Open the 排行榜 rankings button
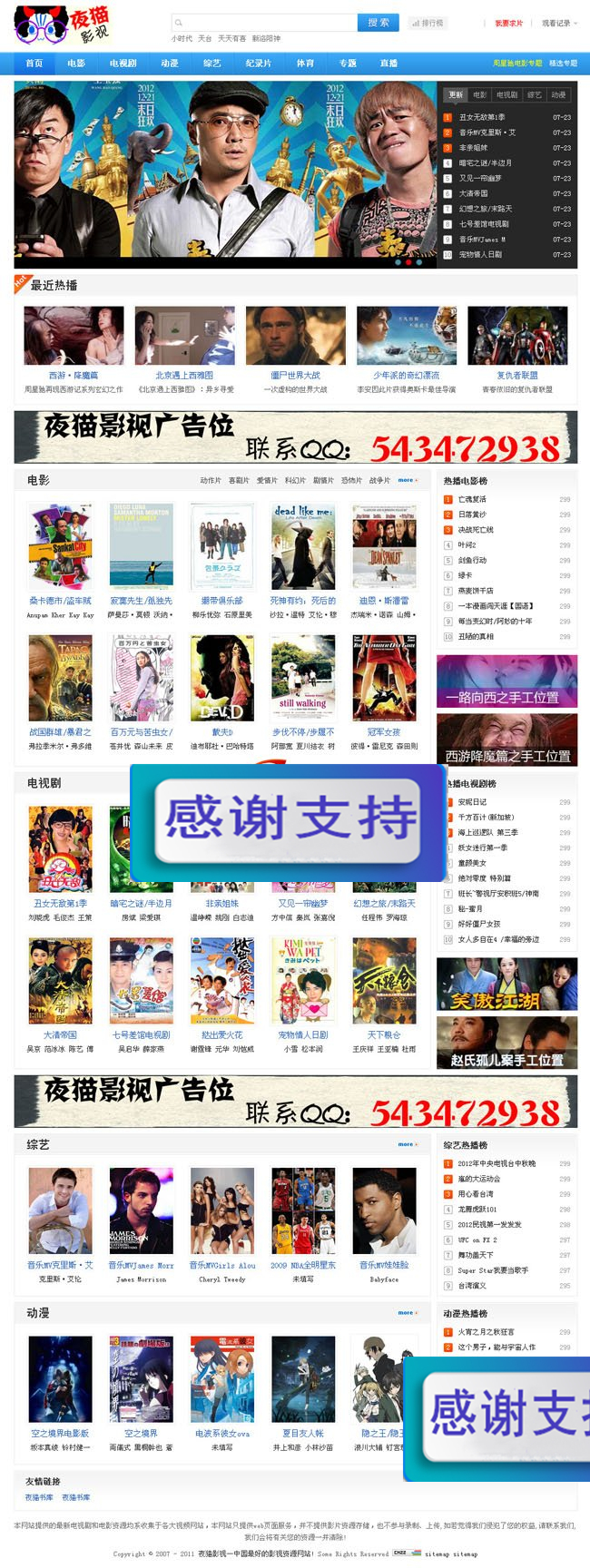The width and height of the screenshot is (590, 1568). coord(427,24)
